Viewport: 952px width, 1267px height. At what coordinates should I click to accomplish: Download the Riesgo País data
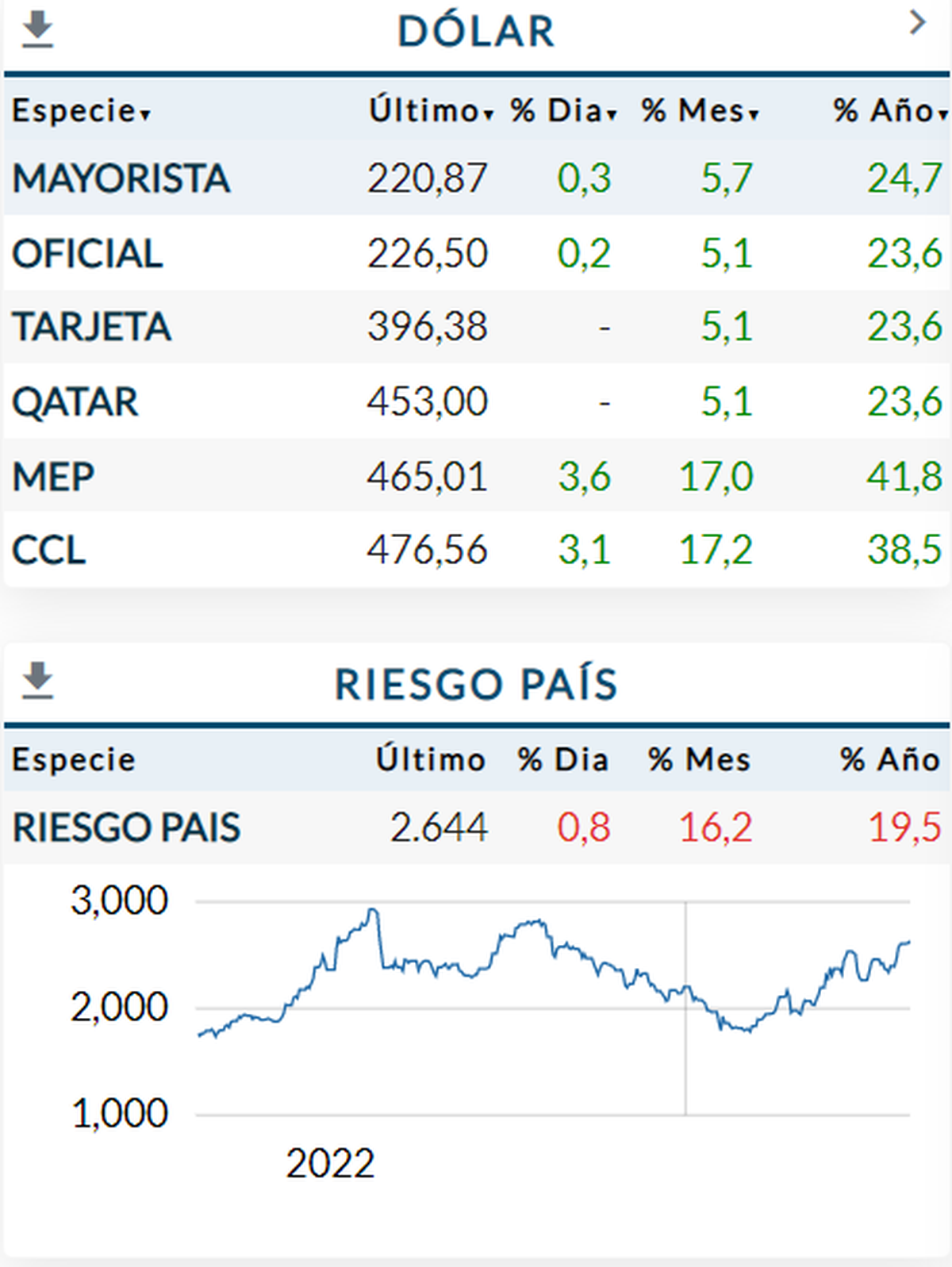point(37,681)
